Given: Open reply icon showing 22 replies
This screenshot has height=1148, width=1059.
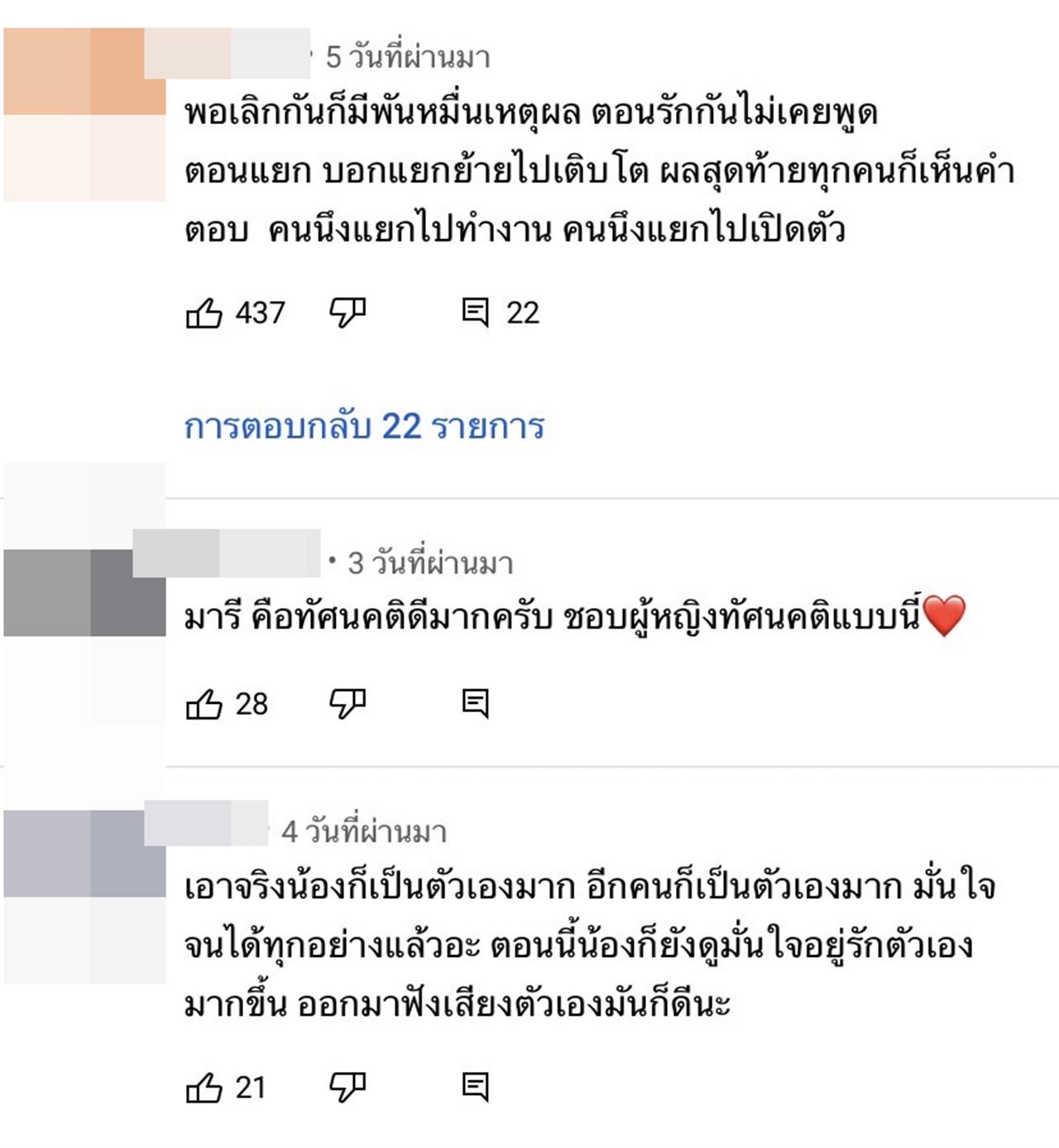Looking at the screenshot, I should [475, 313].
